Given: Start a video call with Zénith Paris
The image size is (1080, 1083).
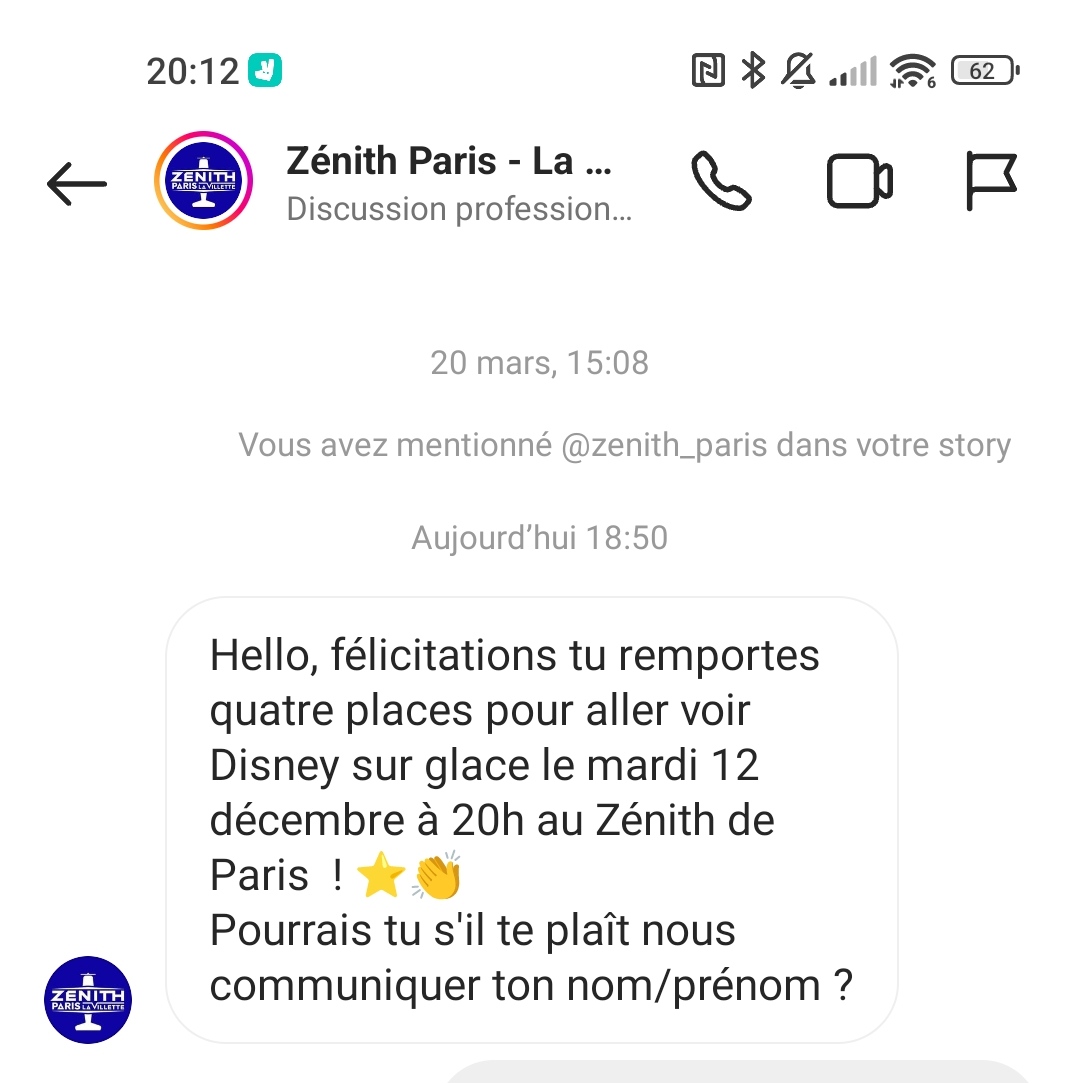Looking at the screenshot, I should [859, 182].
